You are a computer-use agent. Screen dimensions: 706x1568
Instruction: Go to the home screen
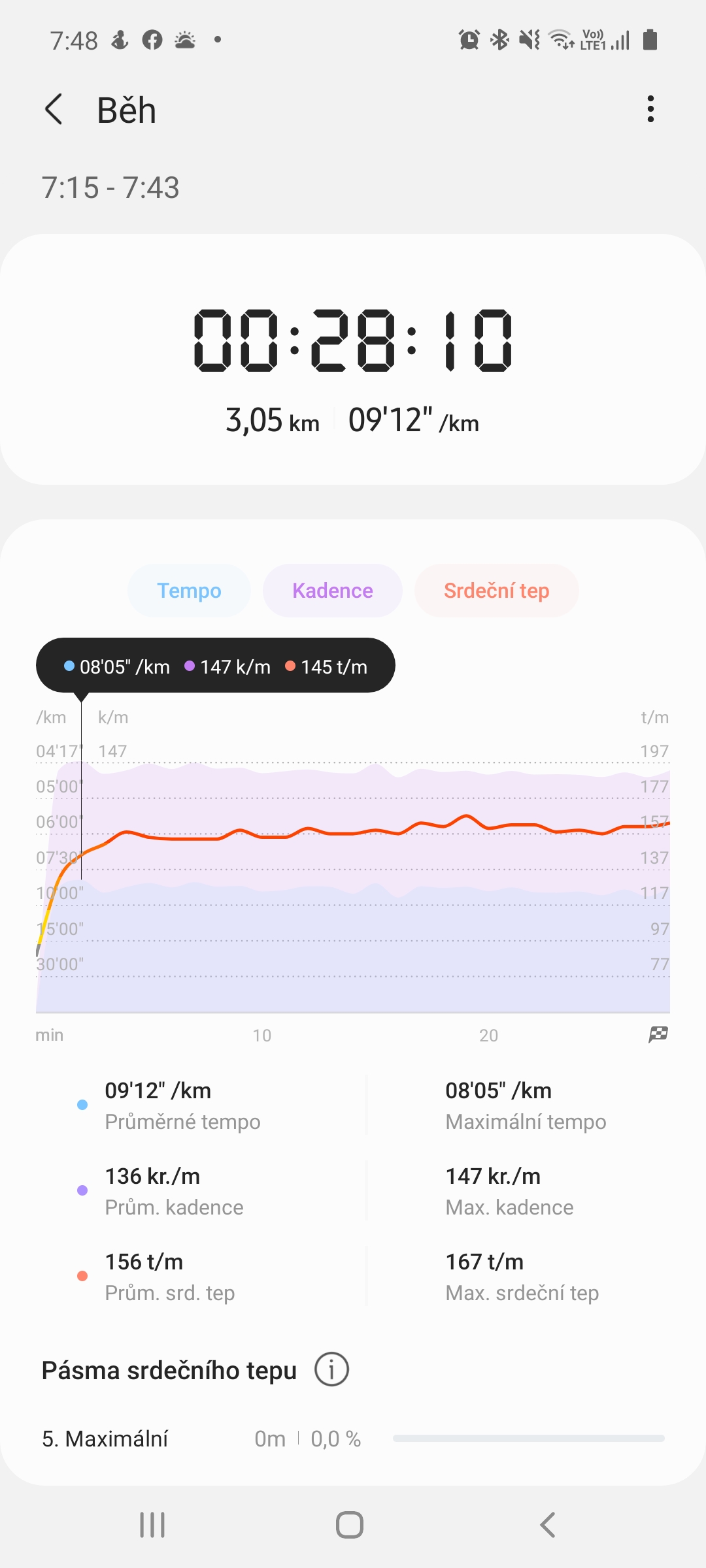click(350, 1526)
